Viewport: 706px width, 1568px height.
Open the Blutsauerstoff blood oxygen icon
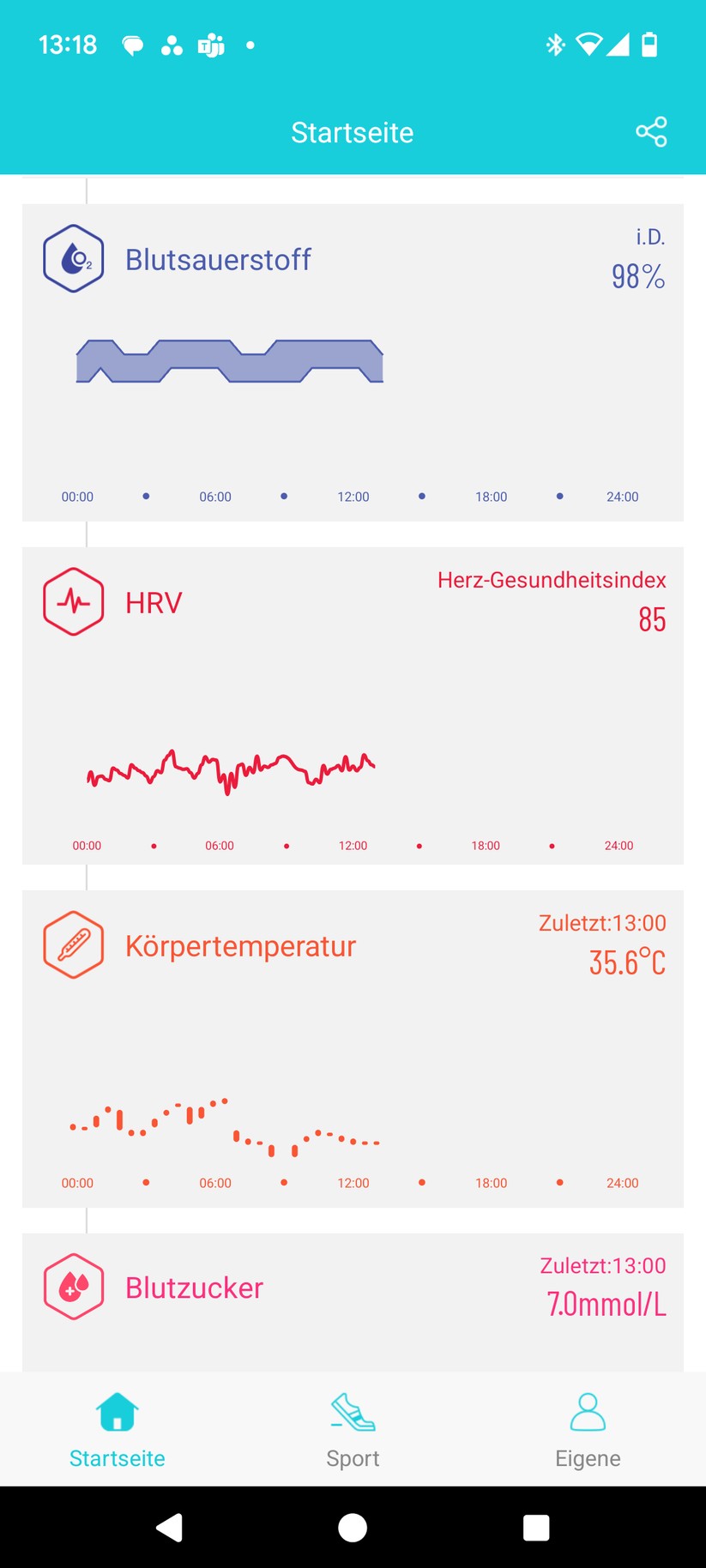click(x=73, y=258)
